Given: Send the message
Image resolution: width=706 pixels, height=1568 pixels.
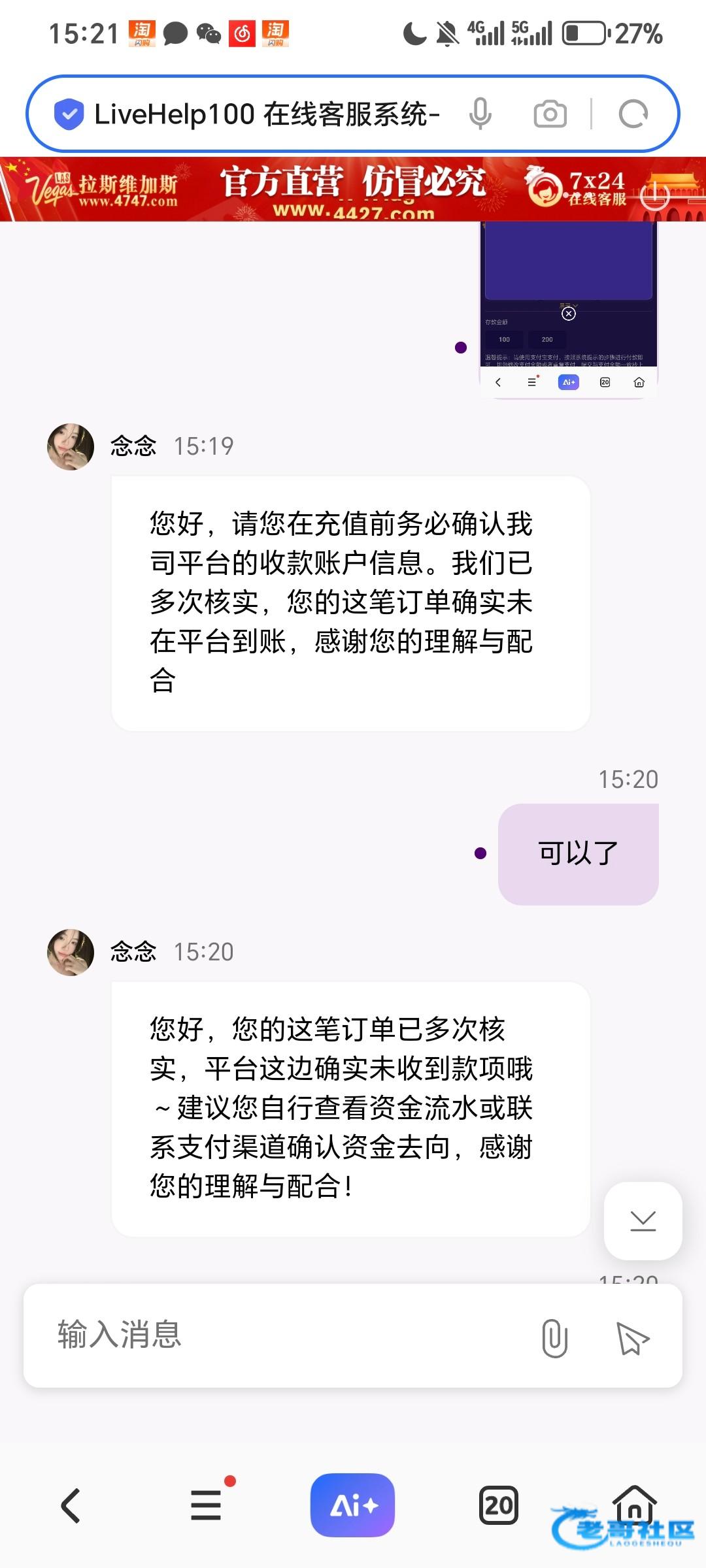Looking at the screenshot, I should pos(632,1337).
